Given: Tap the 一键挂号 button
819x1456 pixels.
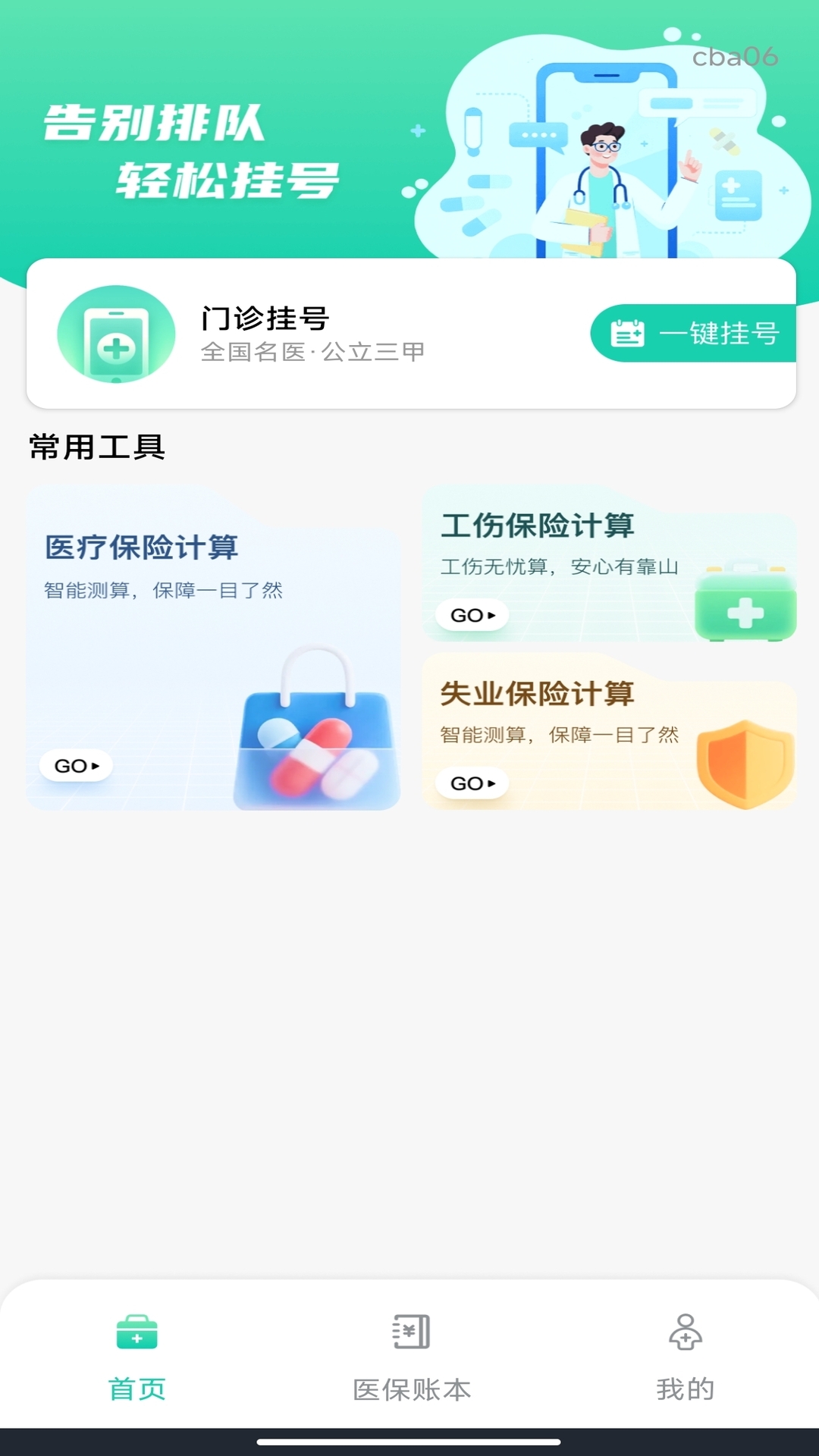Looking at the screenshot, I should point(694,334).
